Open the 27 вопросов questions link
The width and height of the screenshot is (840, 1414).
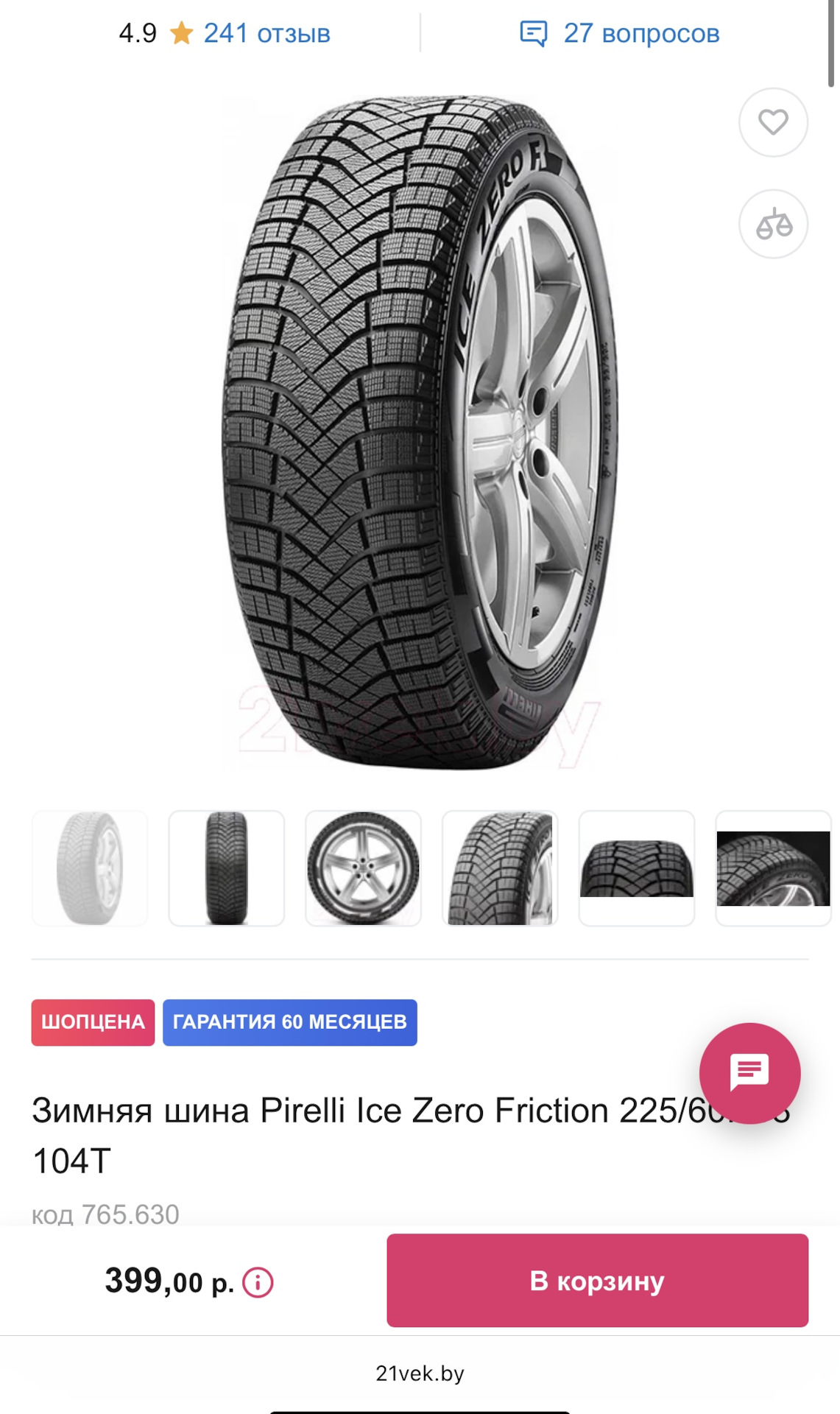640,34
